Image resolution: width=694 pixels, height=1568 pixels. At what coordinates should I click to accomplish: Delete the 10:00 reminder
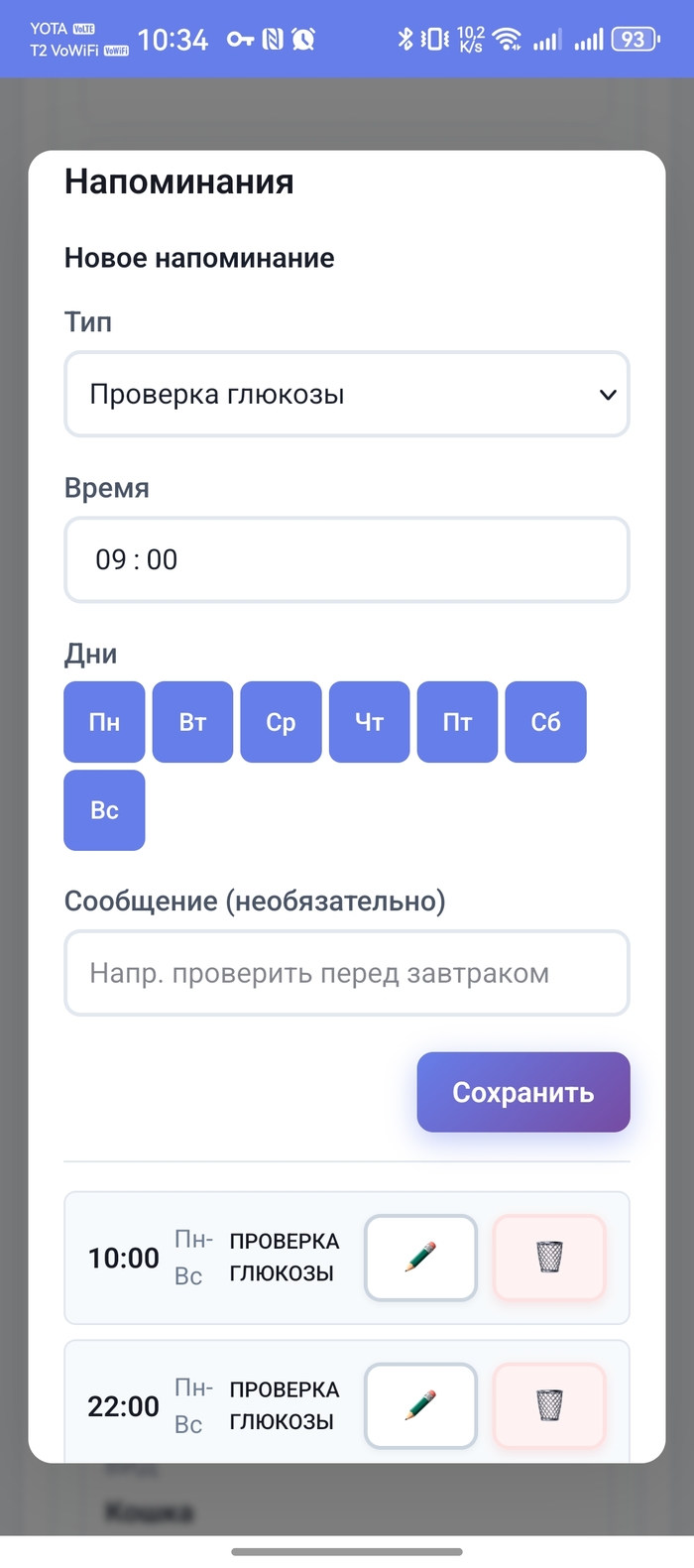coord(549,1258)
